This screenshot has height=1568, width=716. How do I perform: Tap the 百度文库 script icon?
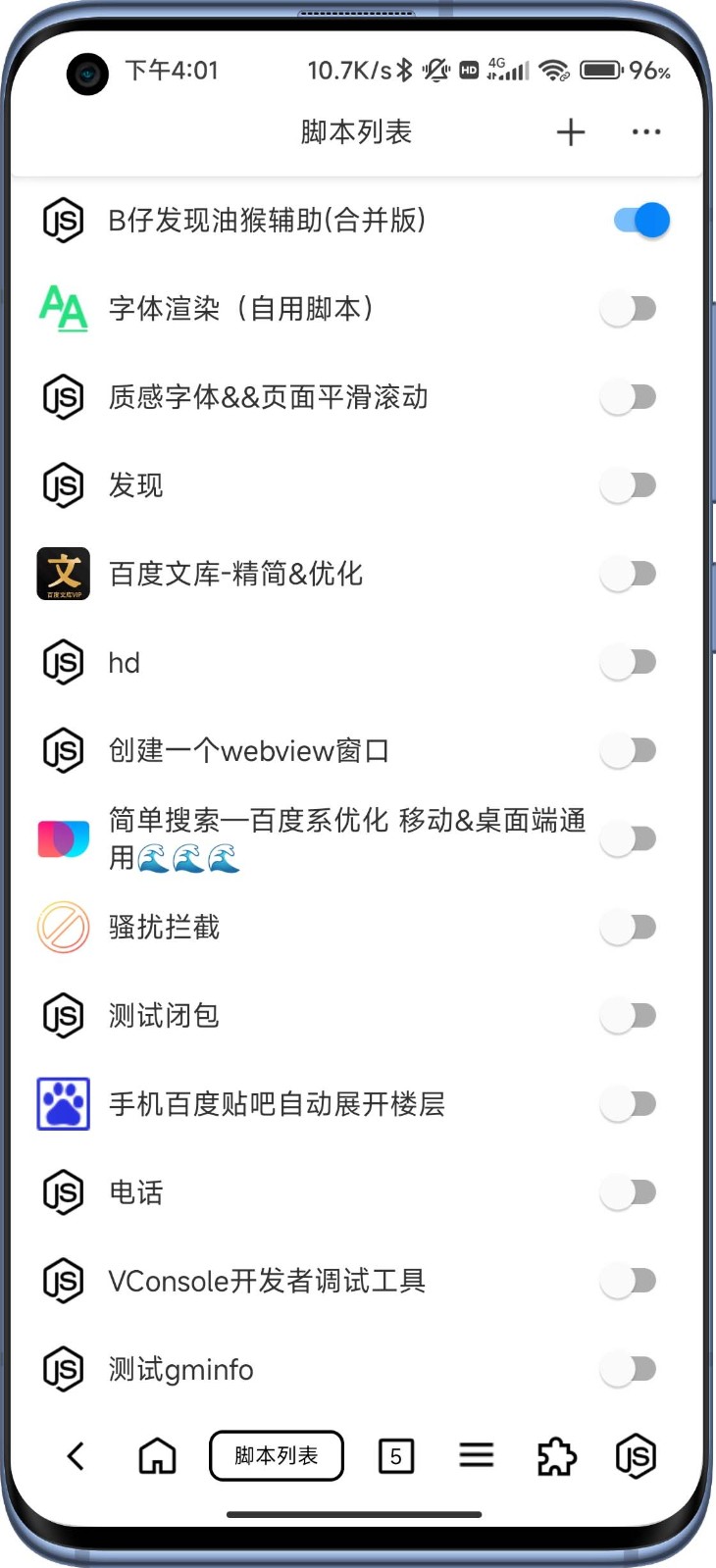pyautogui.click(x=63, y=574)
